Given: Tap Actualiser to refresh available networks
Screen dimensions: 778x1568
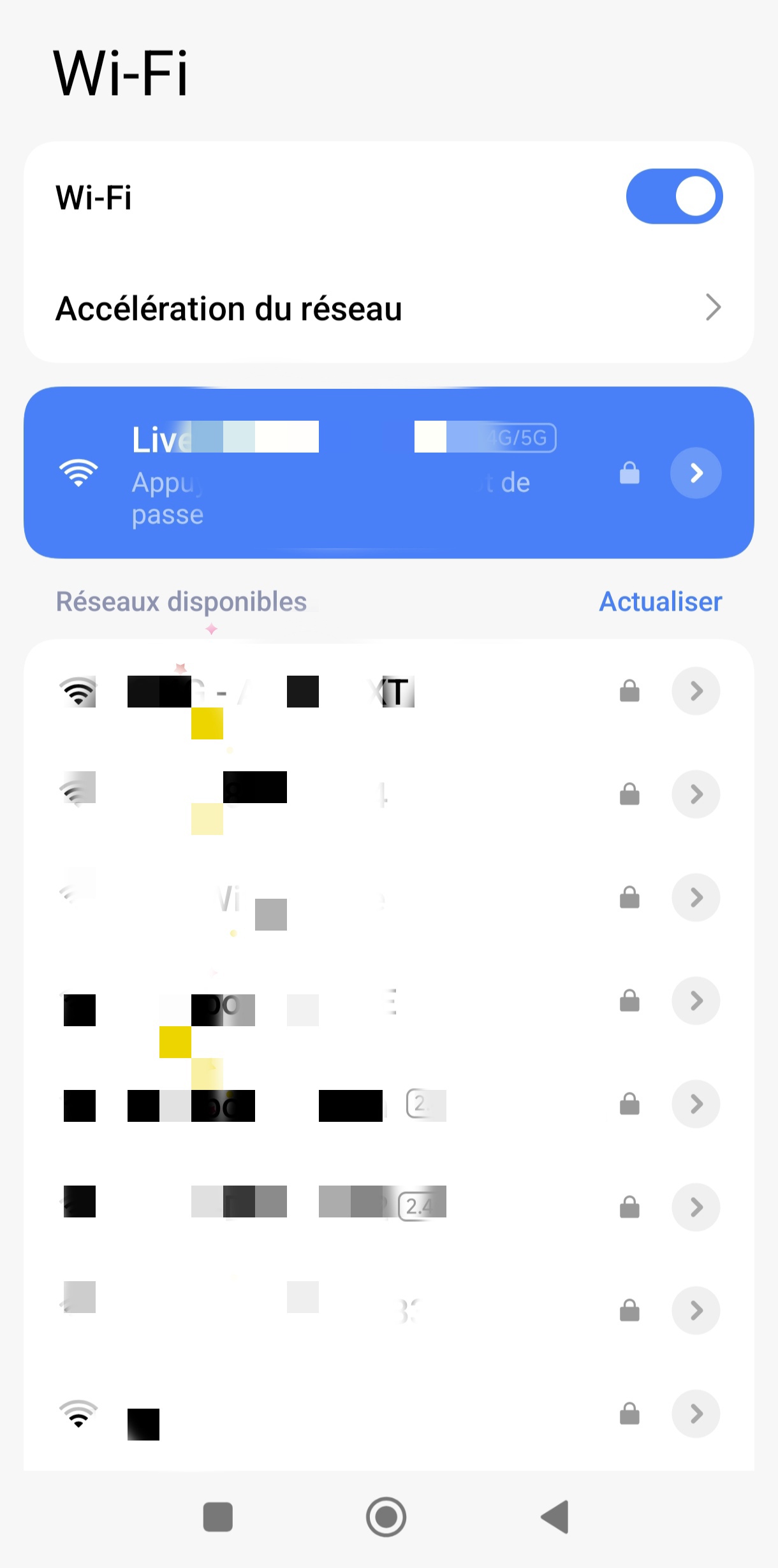Looking at the screenshot, I should pos(660,602).
